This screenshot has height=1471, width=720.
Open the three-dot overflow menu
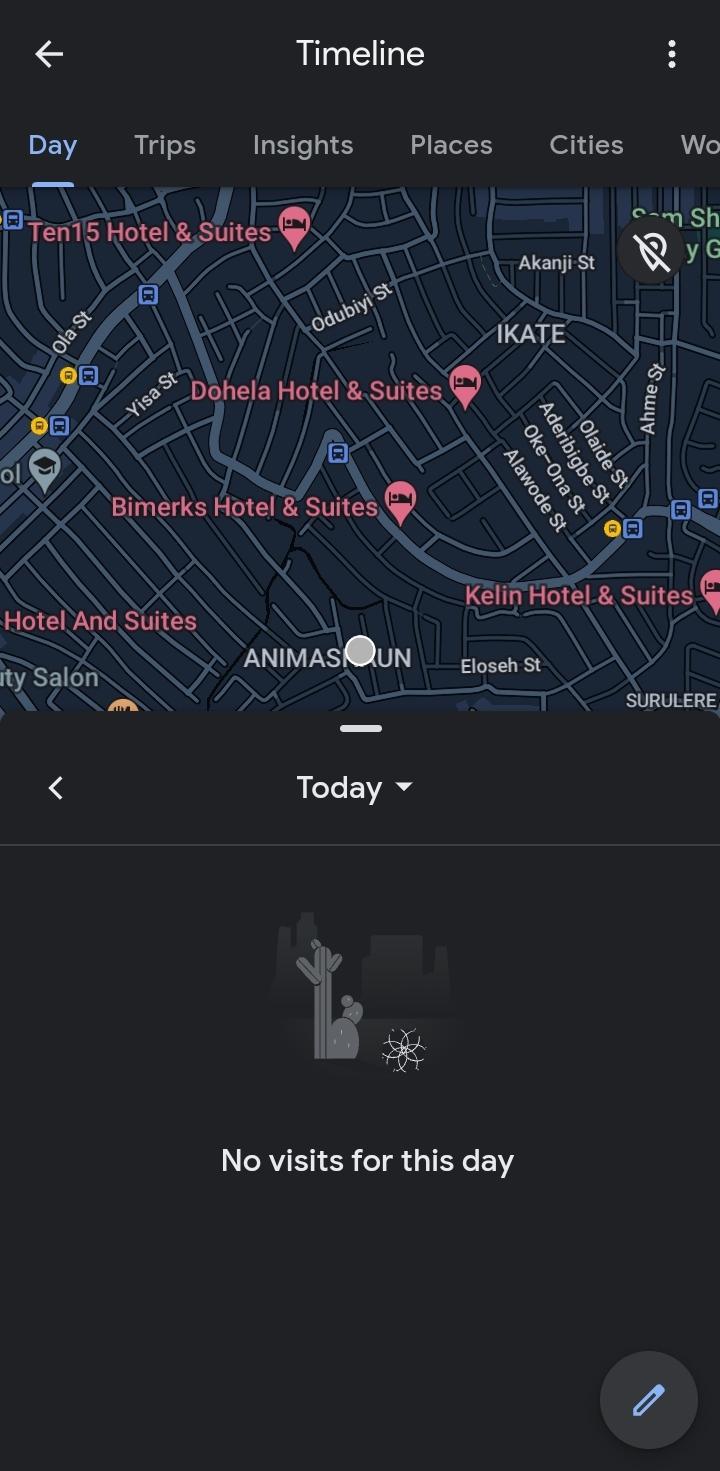[671, 54]
